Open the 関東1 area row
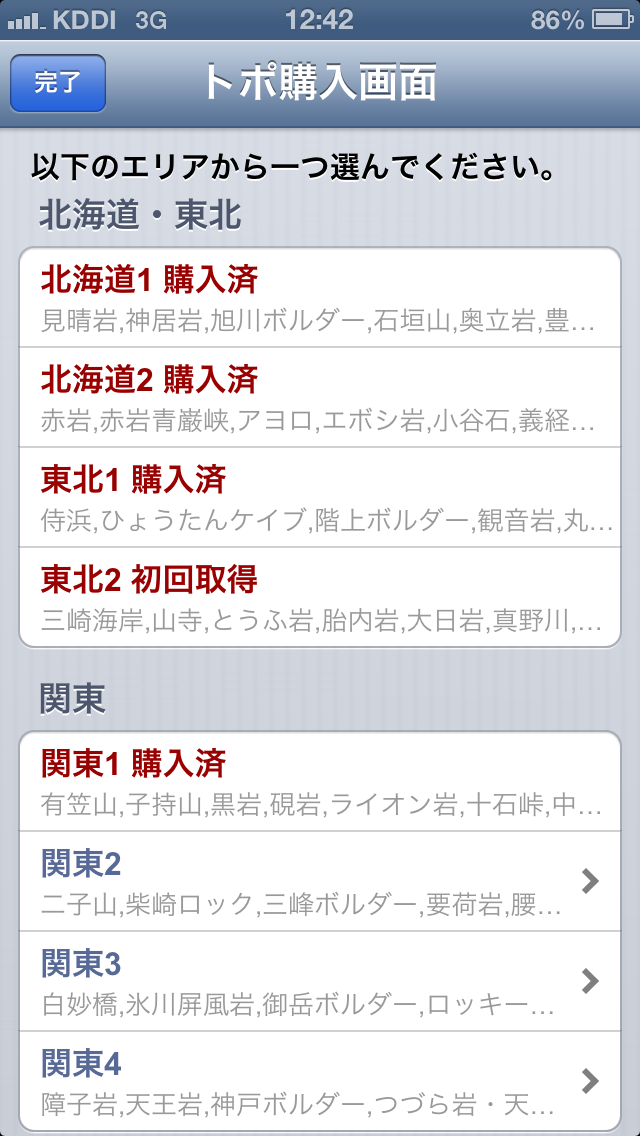The image size is (640, 1136). (x=320, y=781)
